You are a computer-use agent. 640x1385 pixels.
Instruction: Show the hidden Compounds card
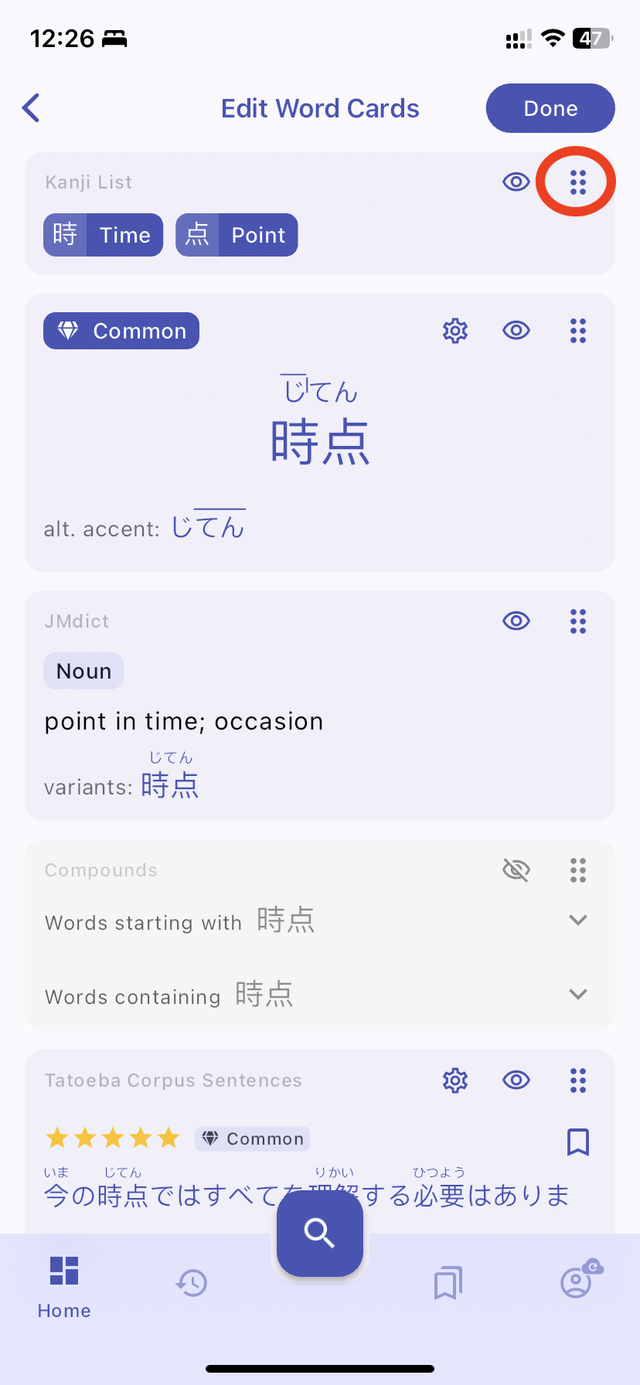pos(516,870)
